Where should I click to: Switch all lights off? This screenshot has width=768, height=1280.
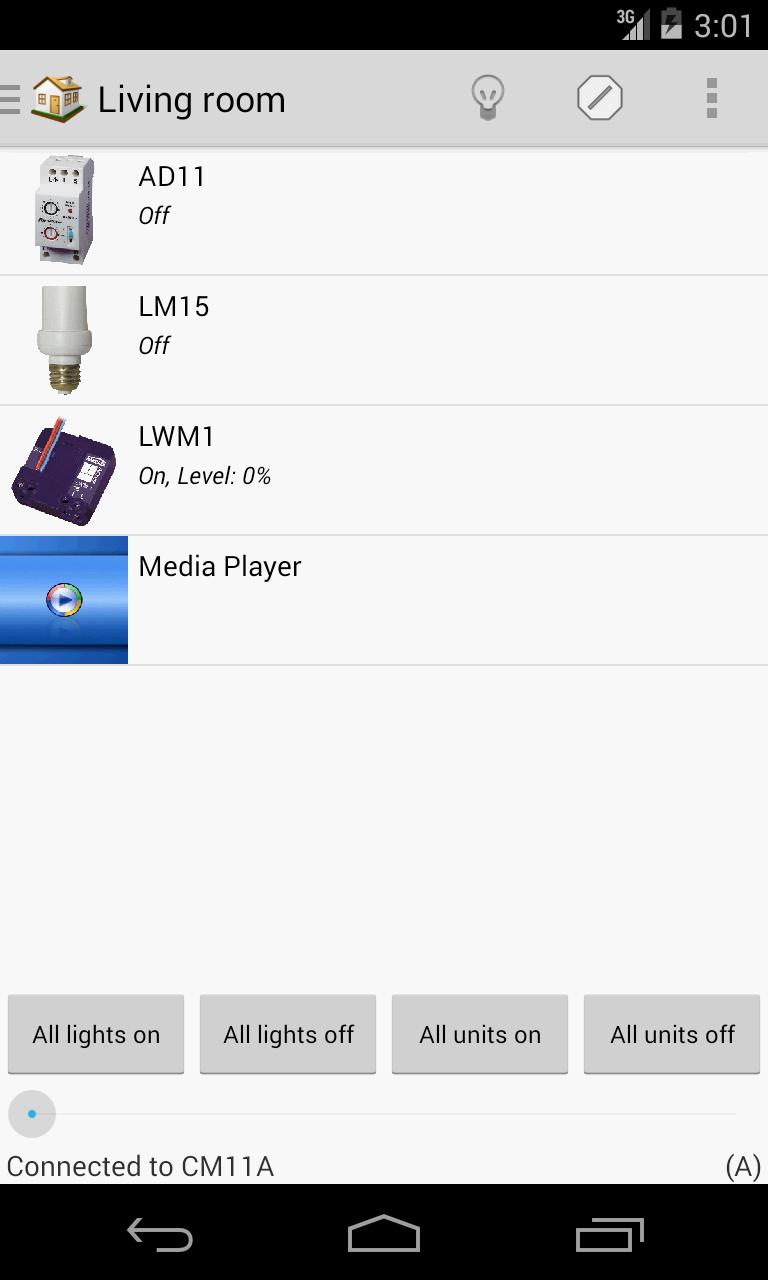point(288,1034)
